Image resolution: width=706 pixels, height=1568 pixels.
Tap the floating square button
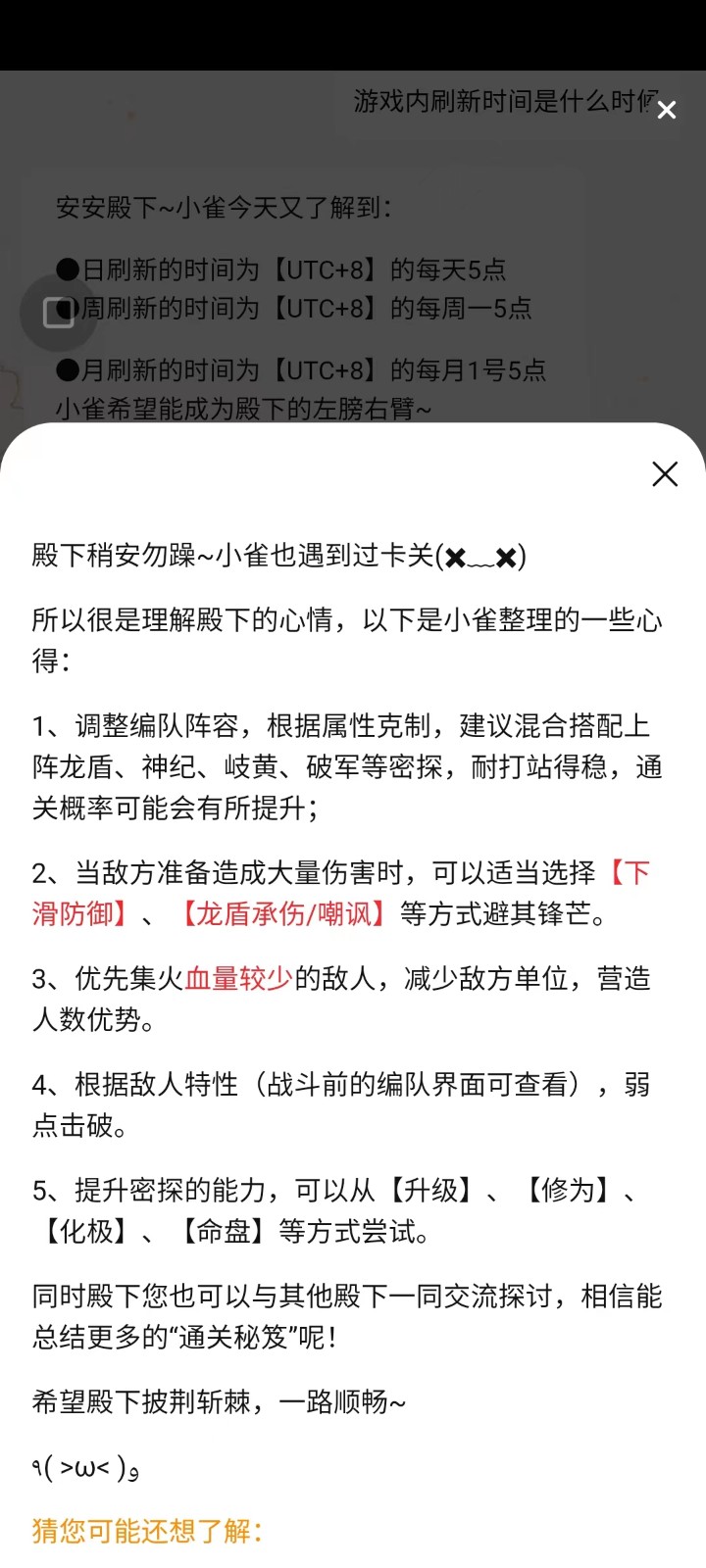point(59,313)
